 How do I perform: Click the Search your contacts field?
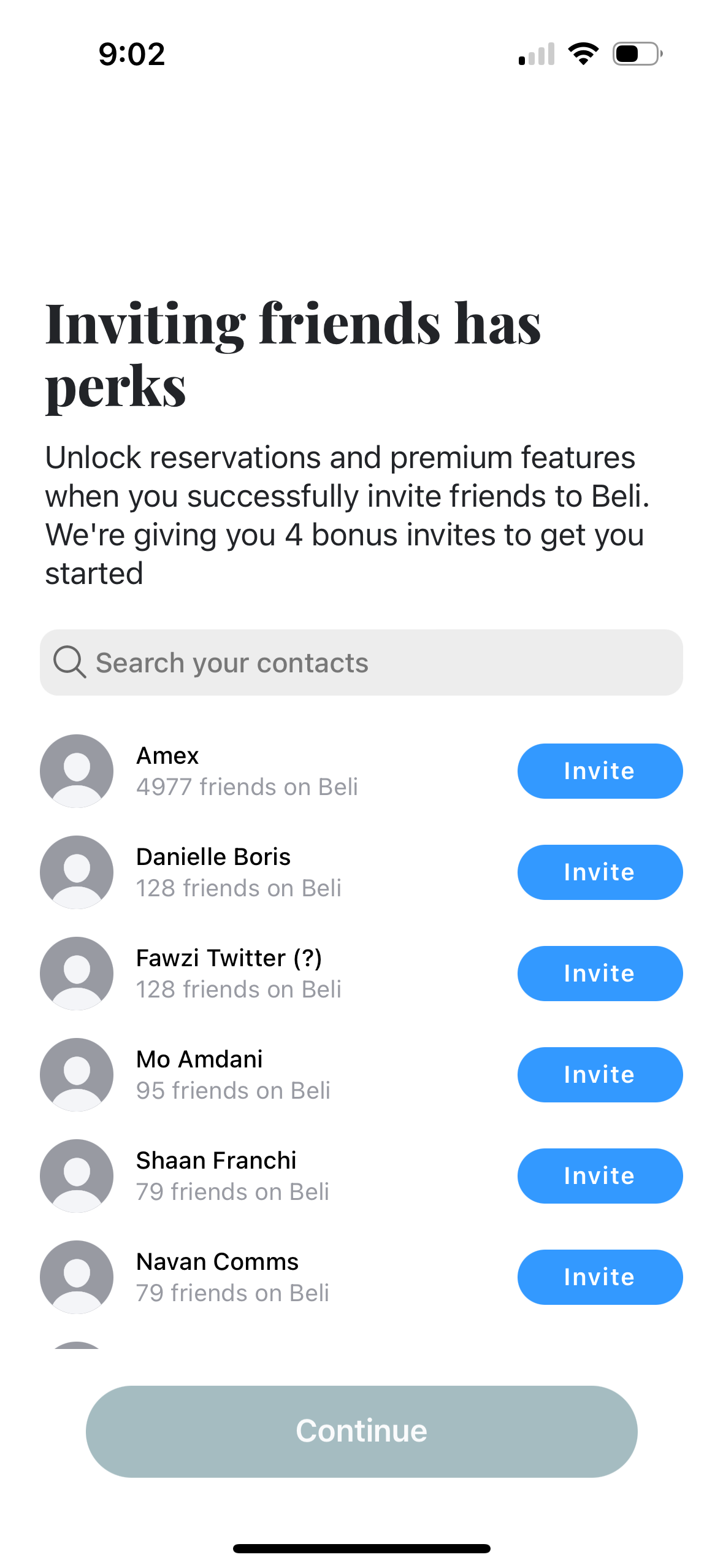click(x=361, y=663)
